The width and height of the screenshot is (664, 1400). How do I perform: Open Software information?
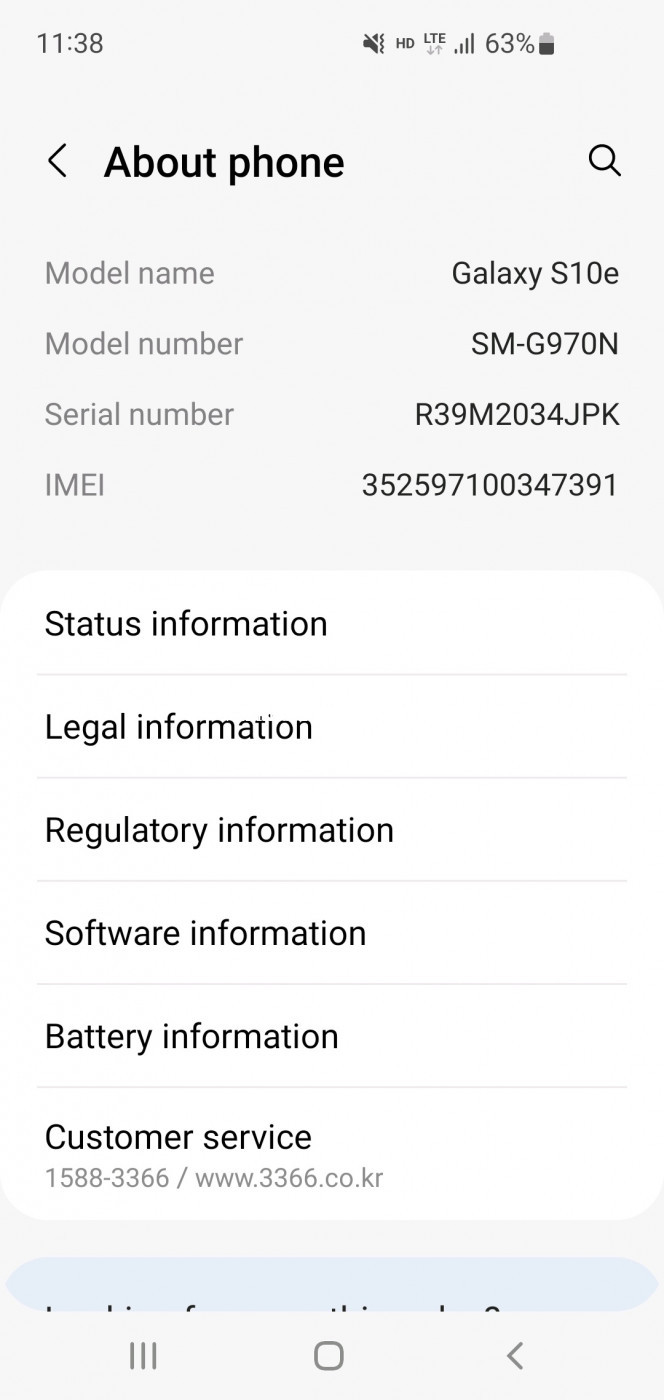point(332,933)
